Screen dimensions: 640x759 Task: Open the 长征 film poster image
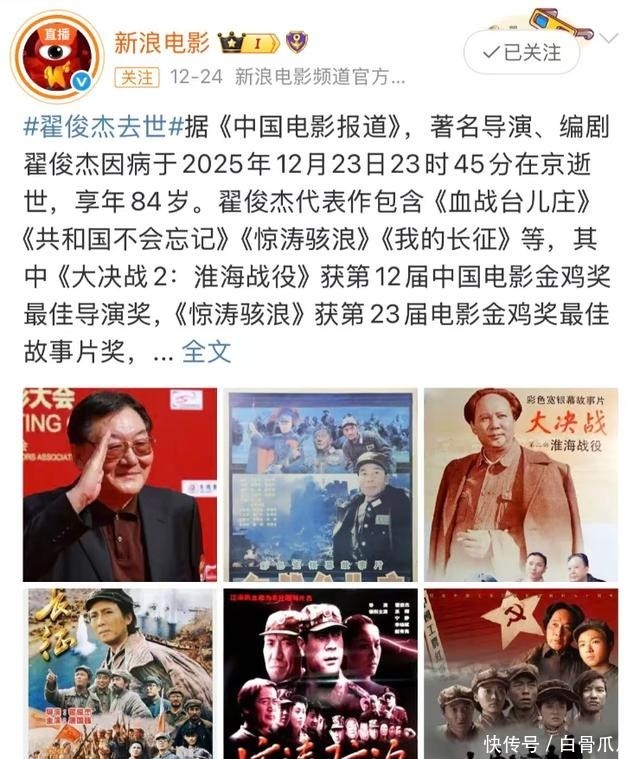point(119,672)
